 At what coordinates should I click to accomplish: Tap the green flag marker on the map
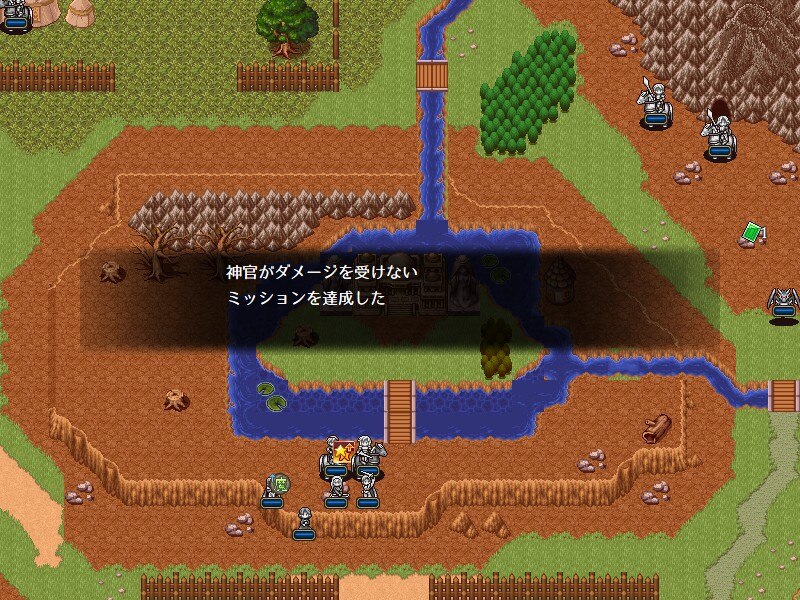(752, 232)
